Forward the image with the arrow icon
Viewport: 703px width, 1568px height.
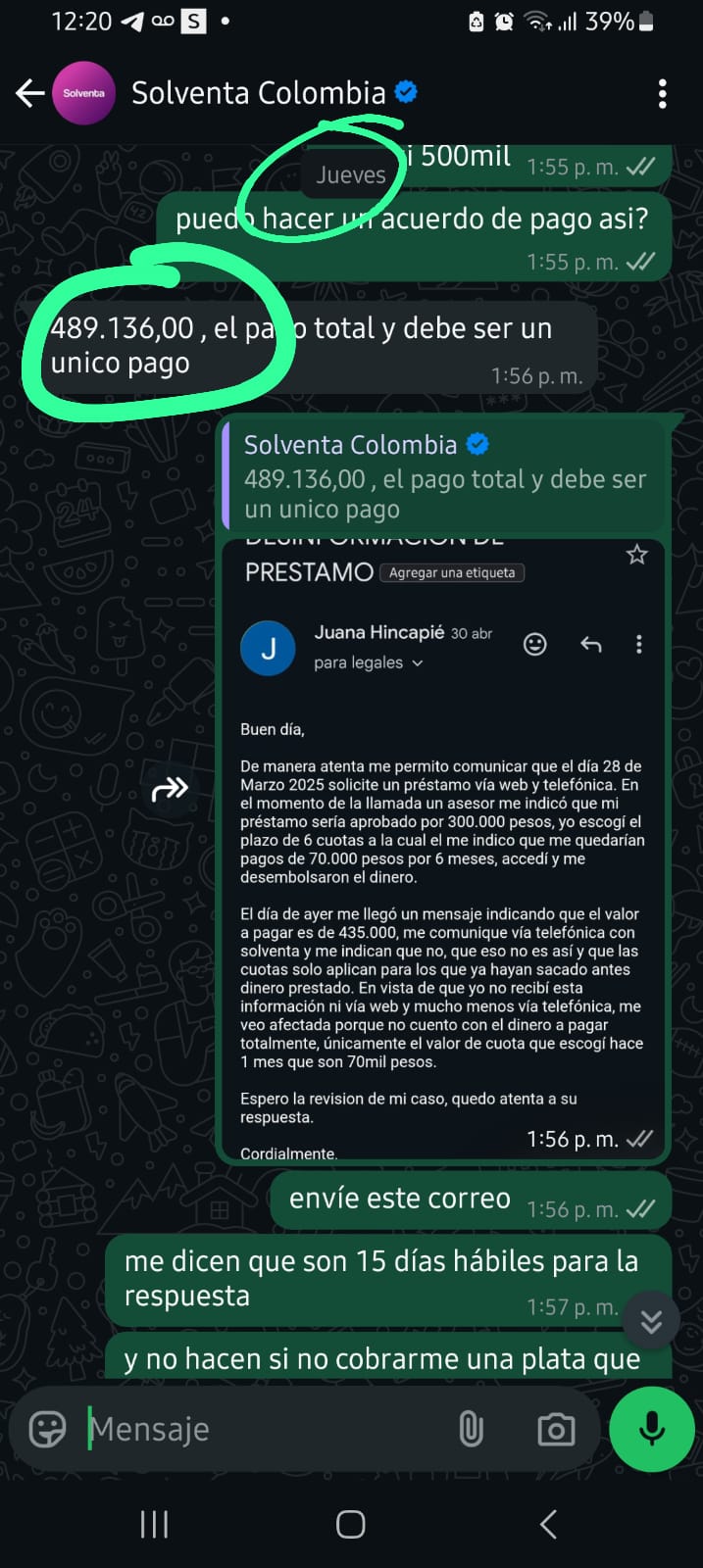pyautogui.click(x=170, y=789)
